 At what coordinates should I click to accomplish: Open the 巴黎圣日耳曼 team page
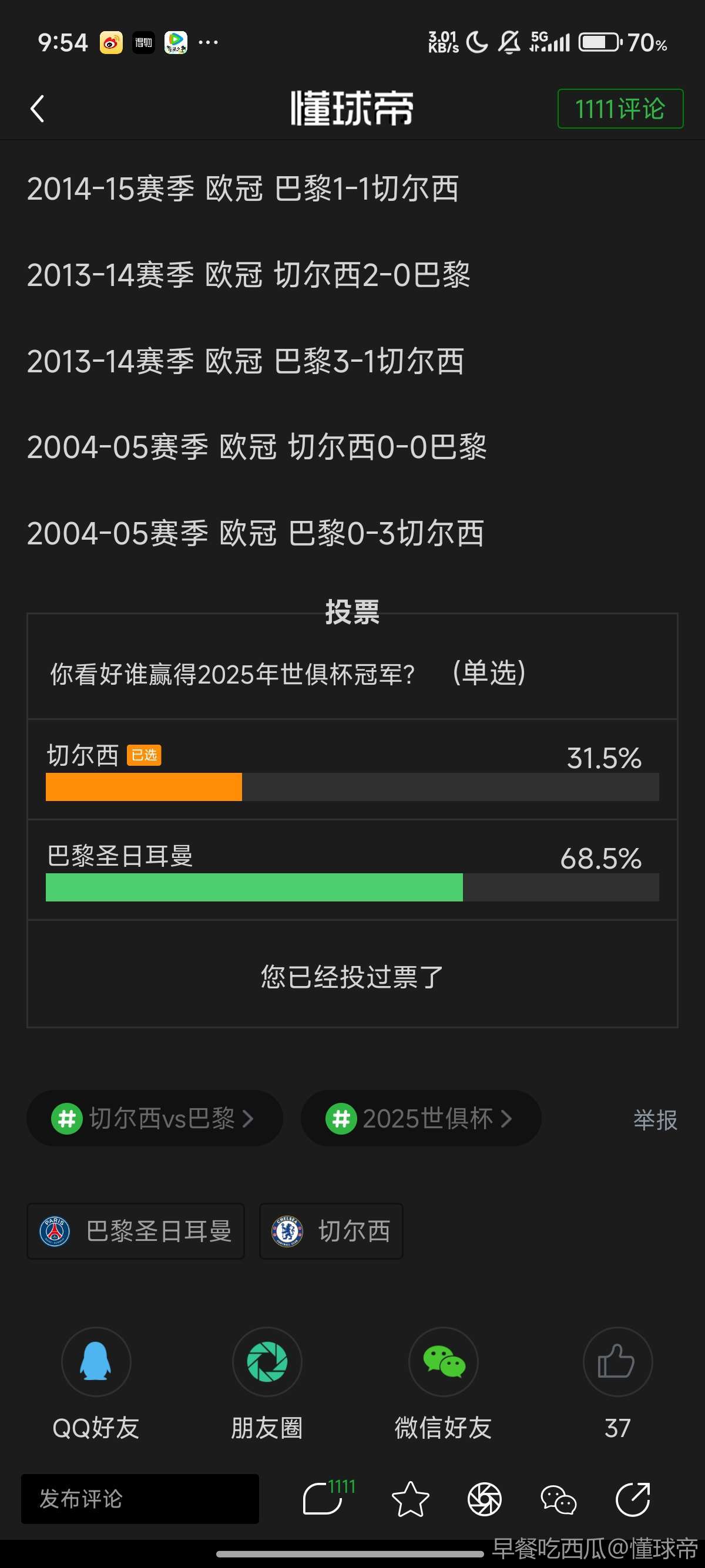click(x=136, y=1231)
